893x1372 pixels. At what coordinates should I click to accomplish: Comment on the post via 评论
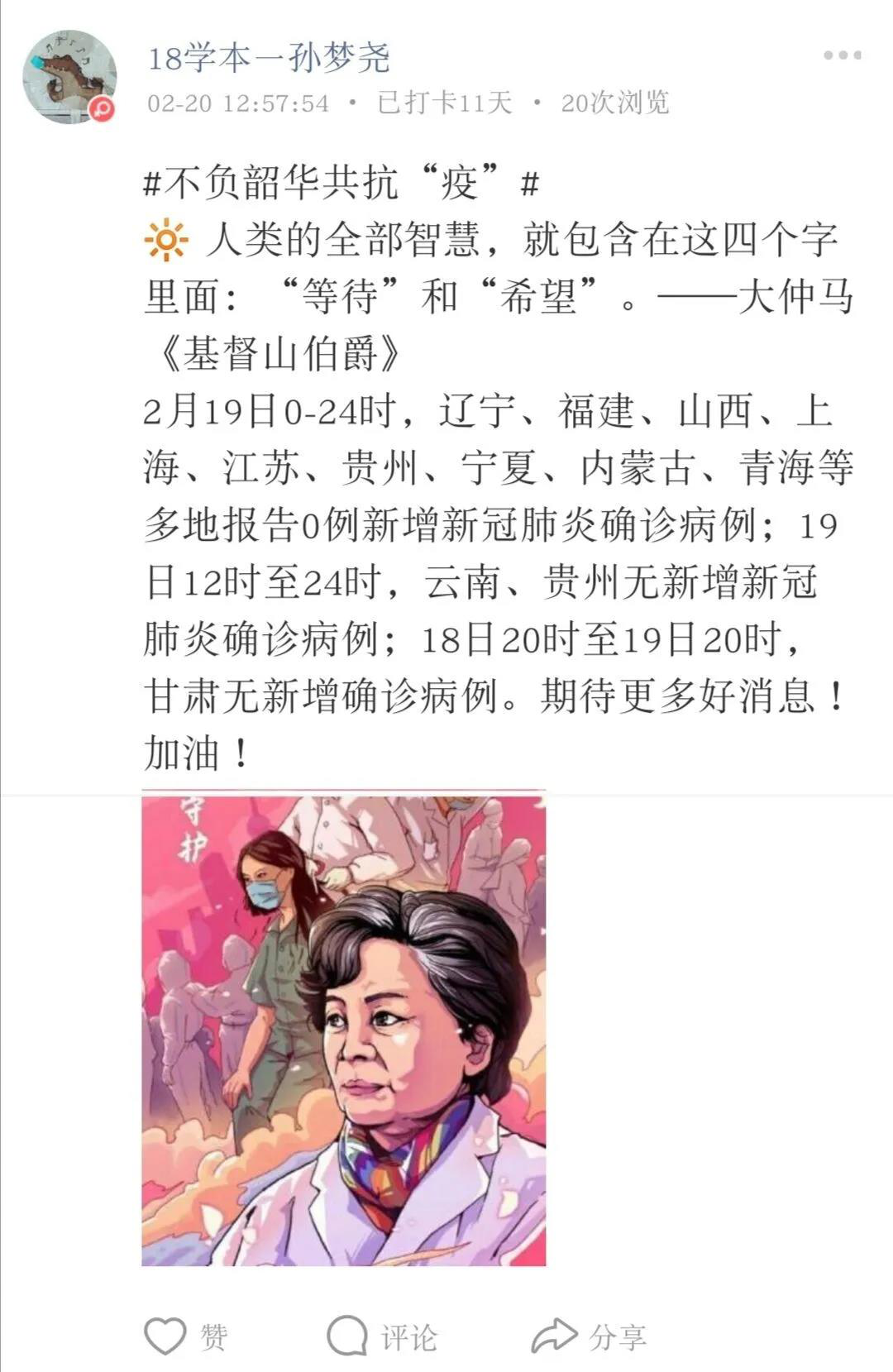click(382, 1336)
